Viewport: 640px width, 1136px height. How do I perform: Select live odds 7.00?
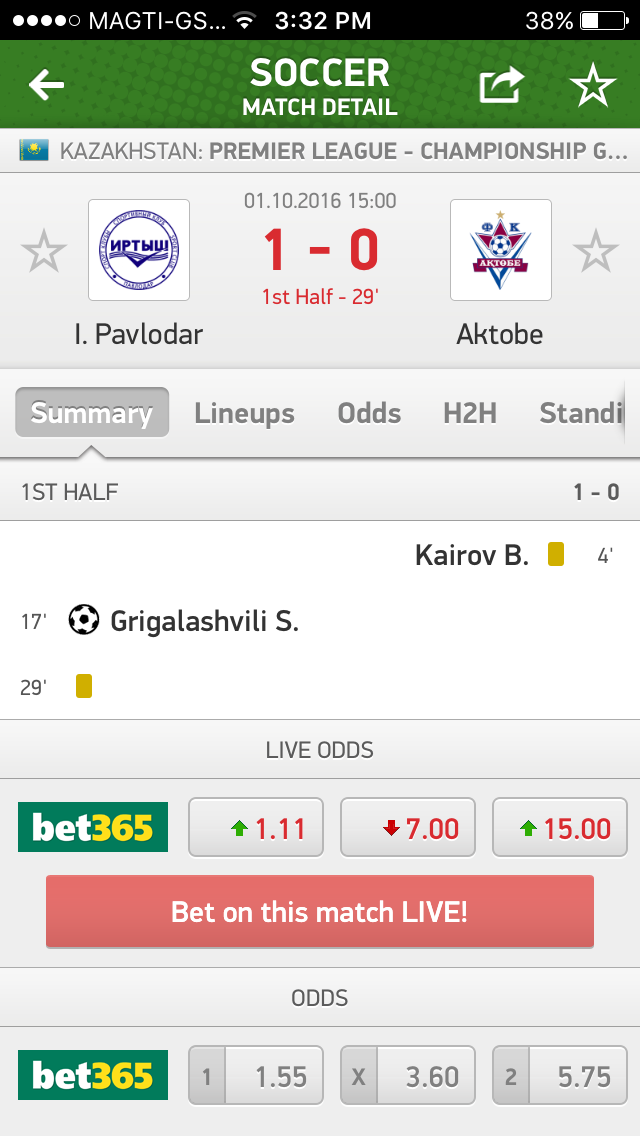408,828
